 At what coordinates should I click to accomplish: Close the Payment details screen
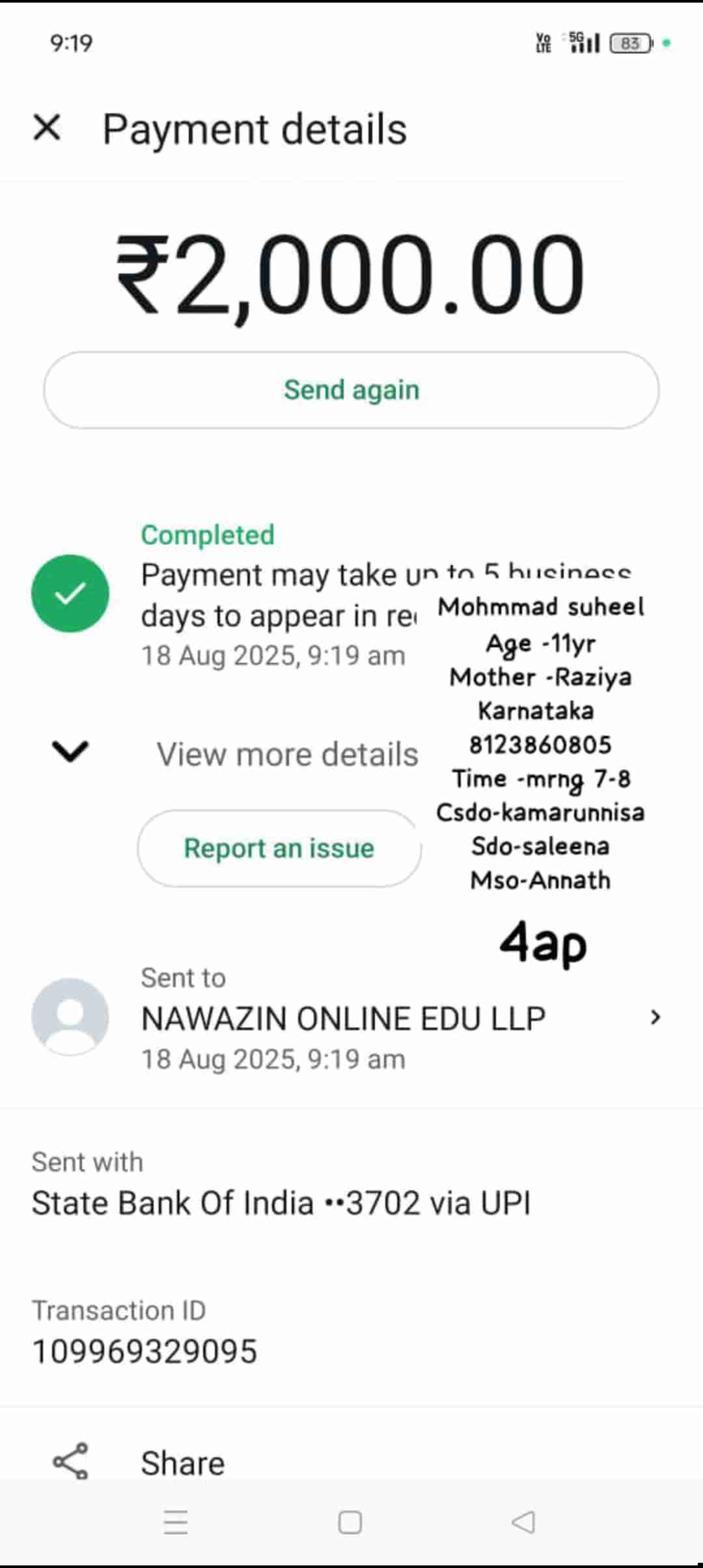[47, 128]
